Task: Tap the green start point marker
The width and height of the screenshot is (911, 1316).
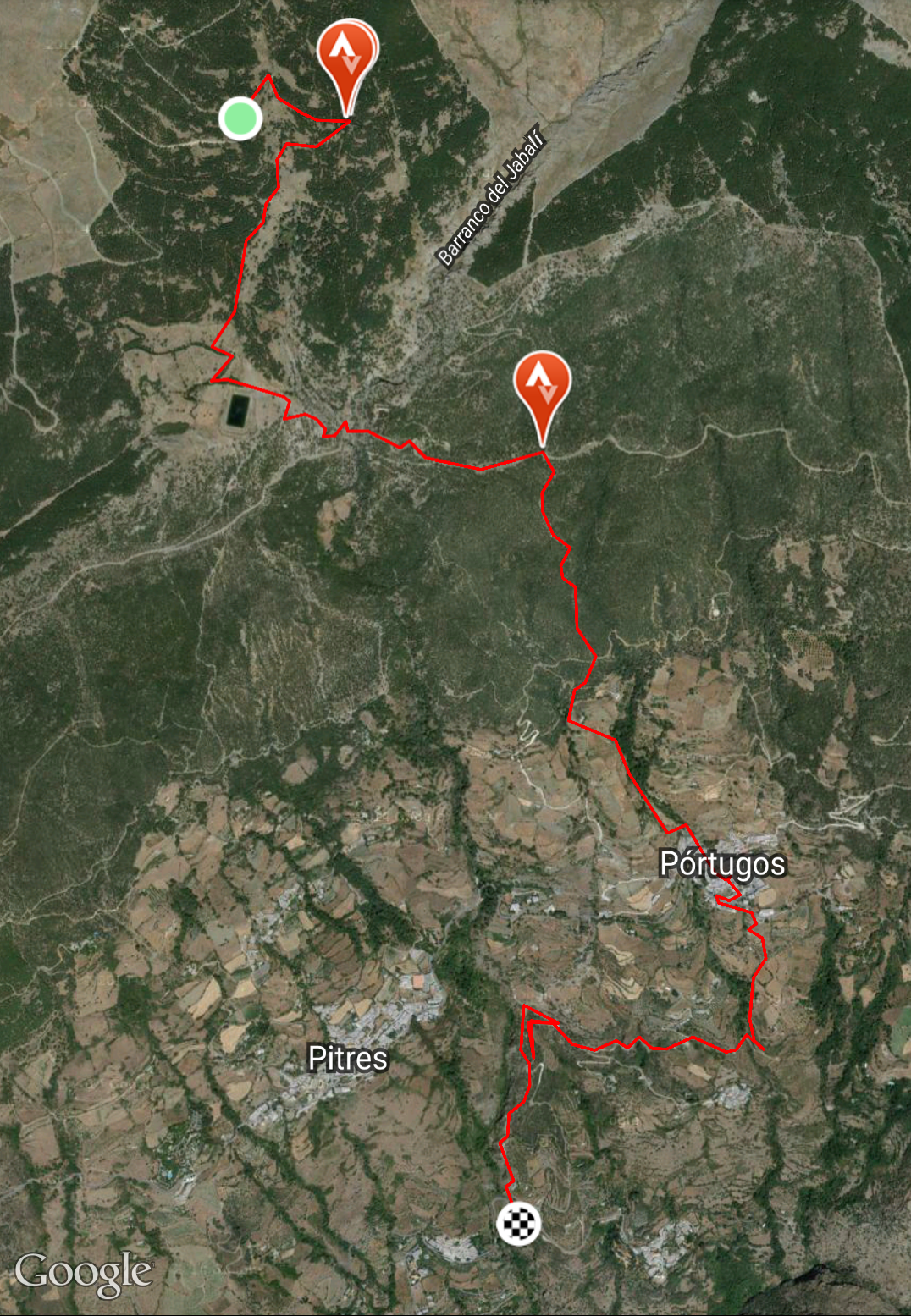Action: [x=240, y=118]
